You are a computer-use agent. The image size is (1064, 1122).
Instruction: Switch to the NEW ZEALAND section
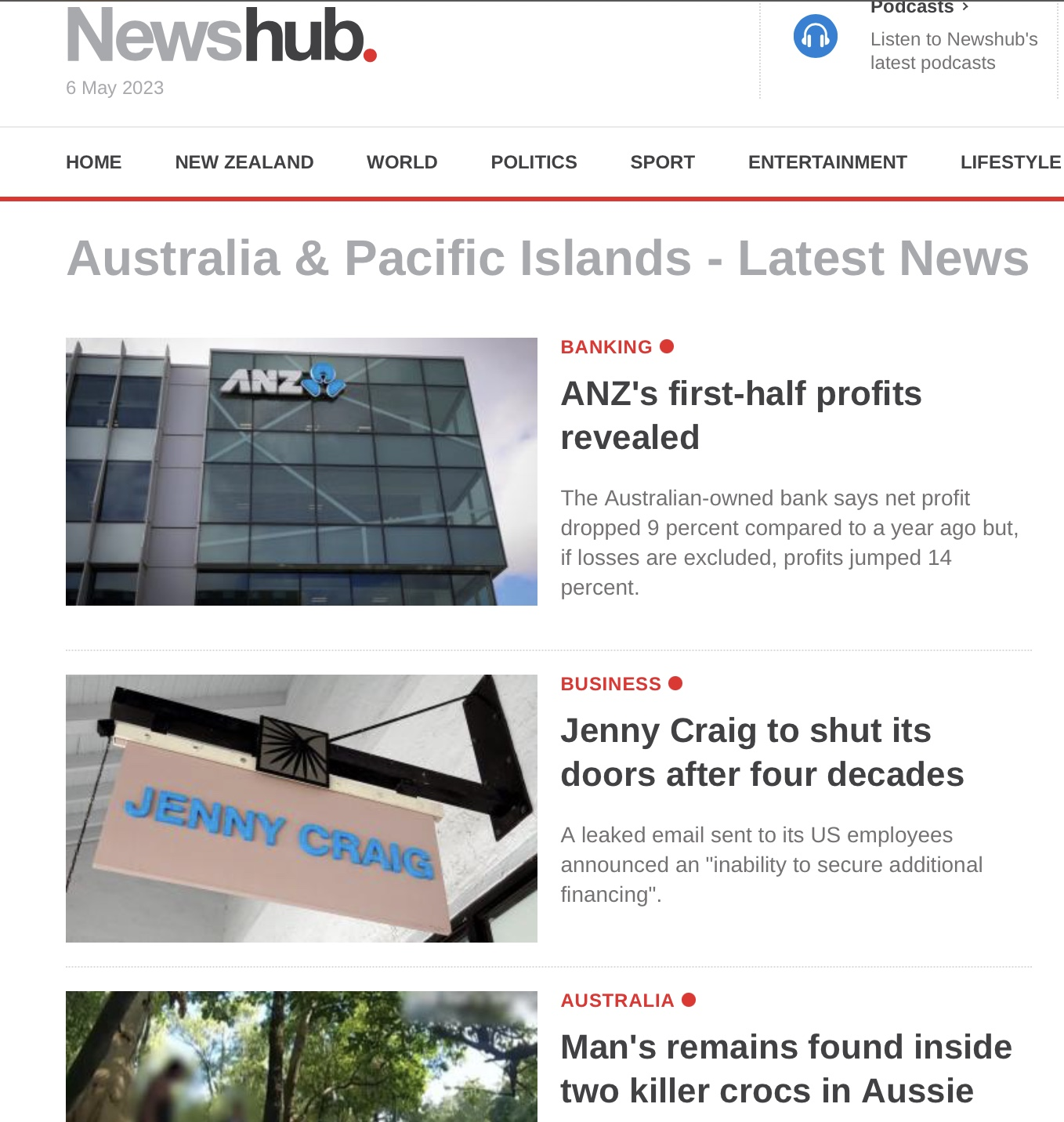click(x=244, y=162)
